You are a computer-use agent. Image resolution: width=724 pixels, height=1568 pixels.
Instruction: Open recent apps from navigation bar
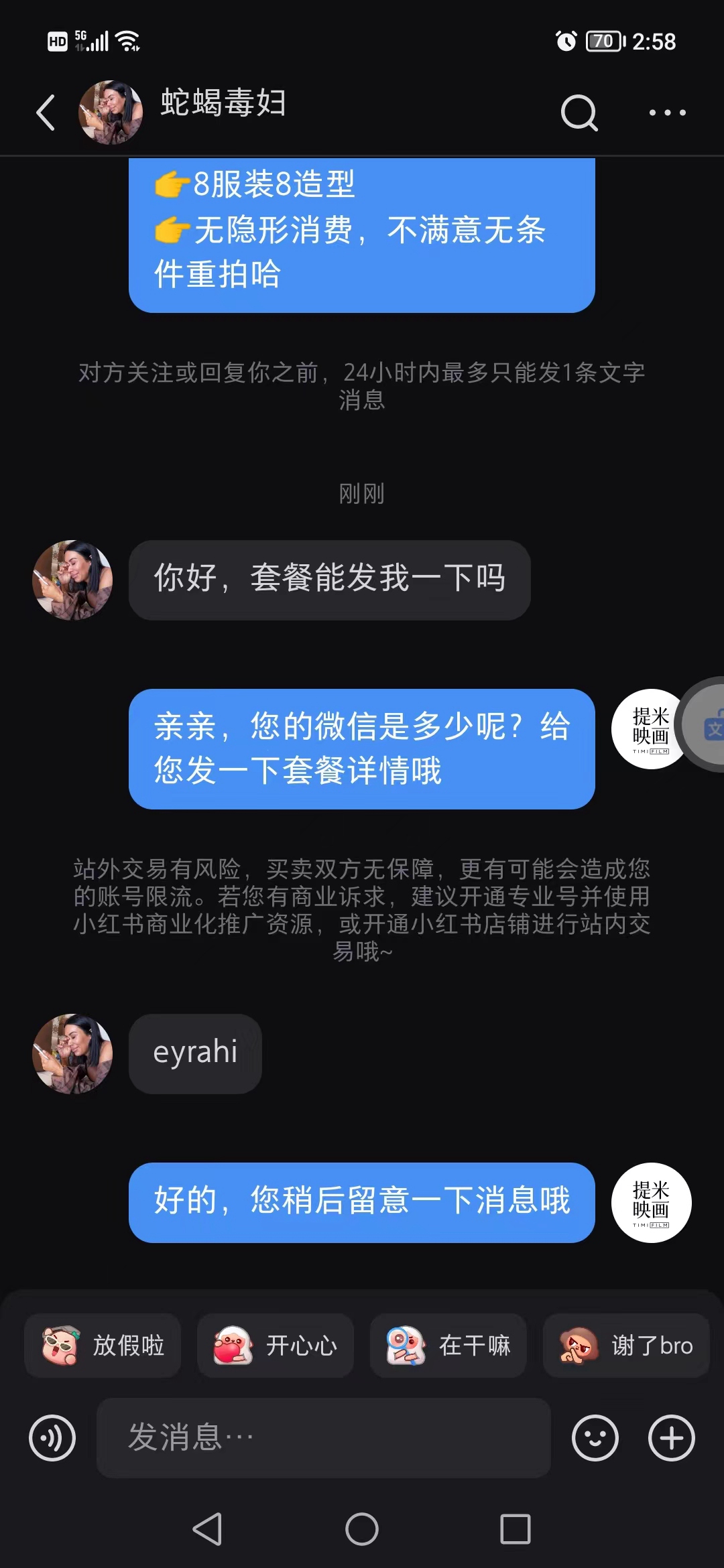pos(516,1529)
